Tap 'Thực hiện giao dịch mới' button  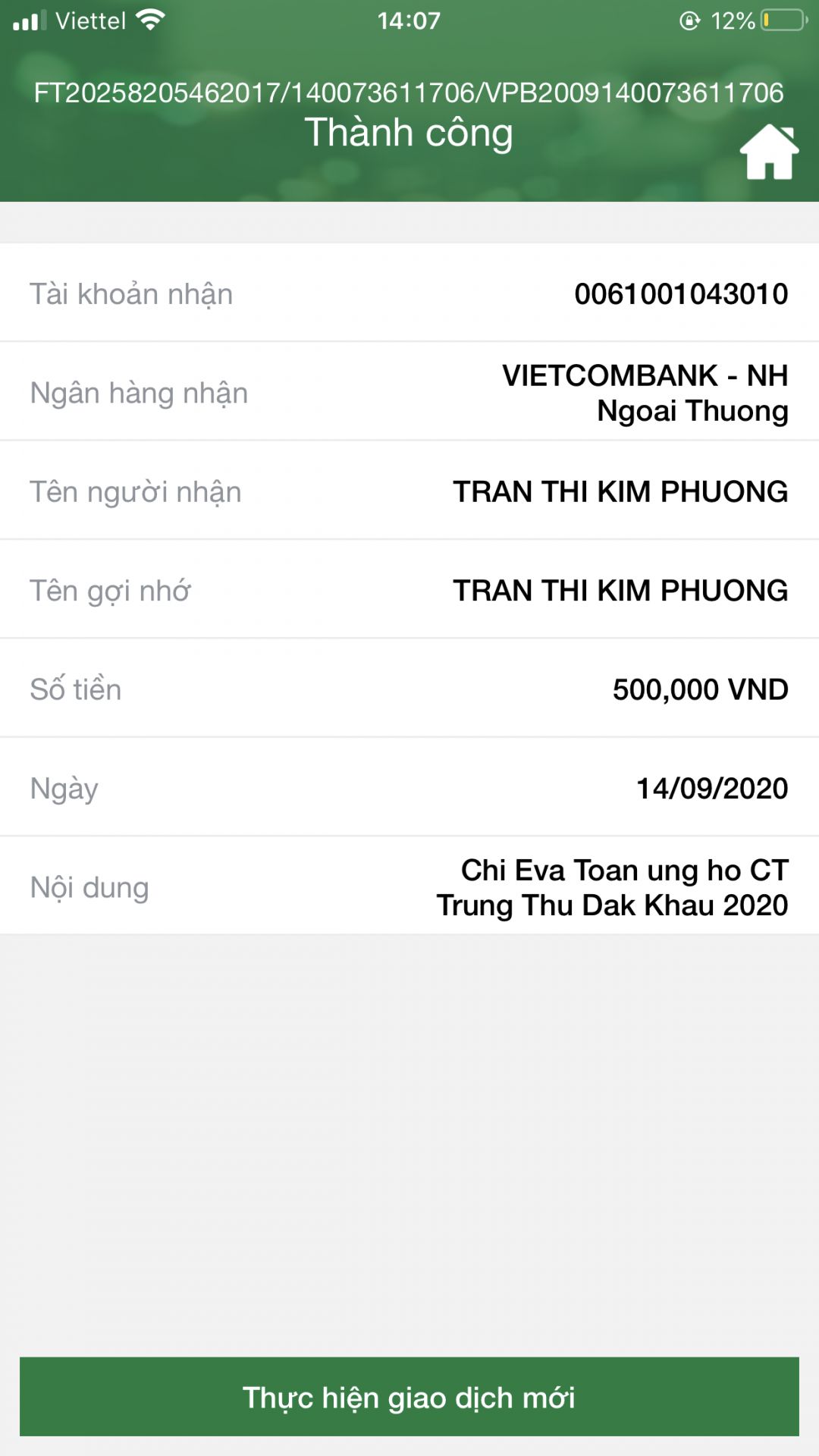click(x=409, y=1396)
